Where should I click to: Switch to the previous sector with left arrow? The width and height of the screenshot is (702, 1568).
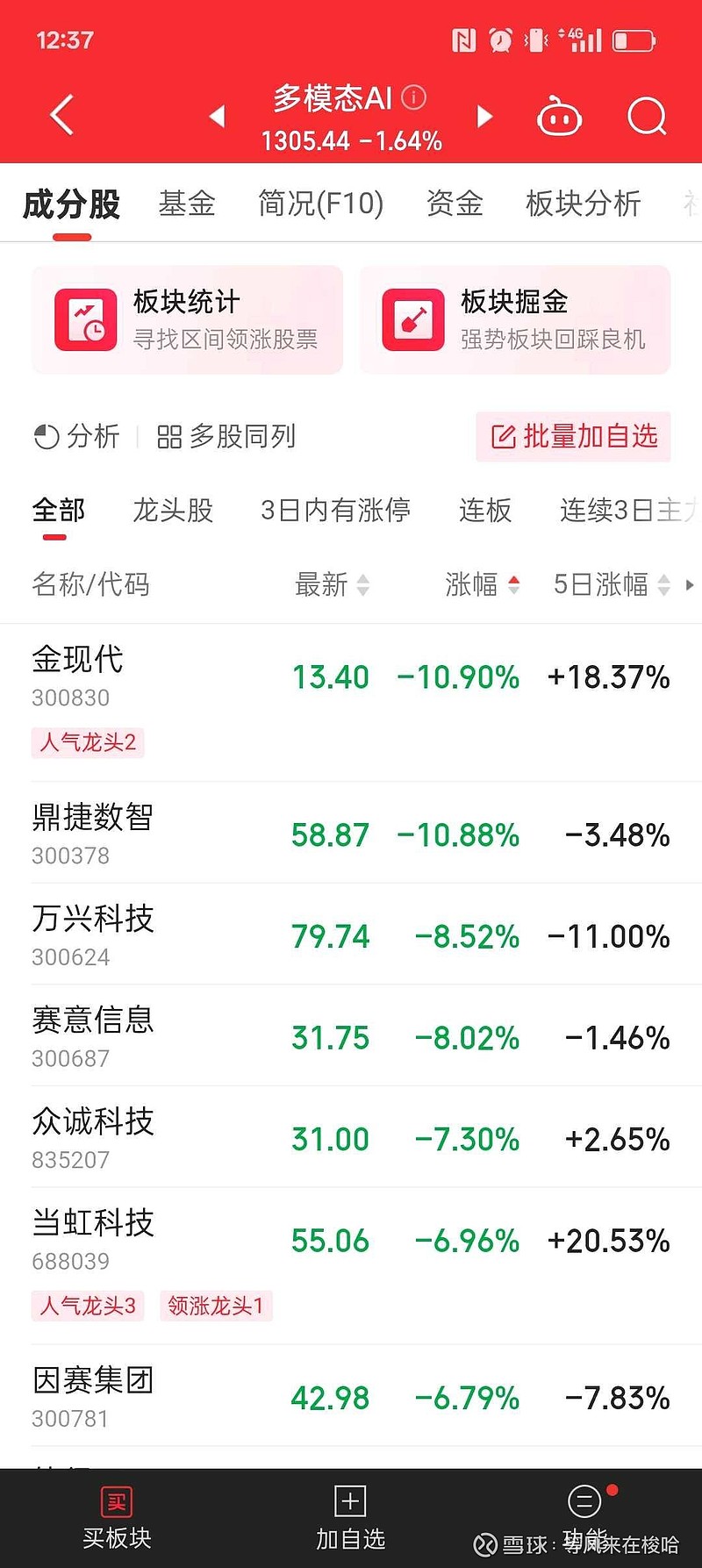(x=218, y=116)
